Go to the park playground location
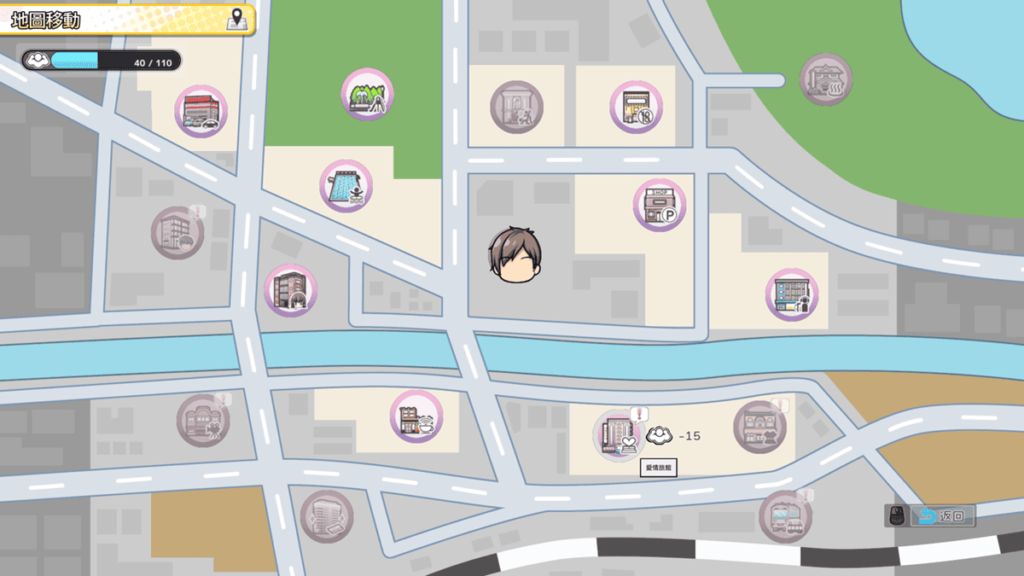1024x576 pixels. (367, 94)
